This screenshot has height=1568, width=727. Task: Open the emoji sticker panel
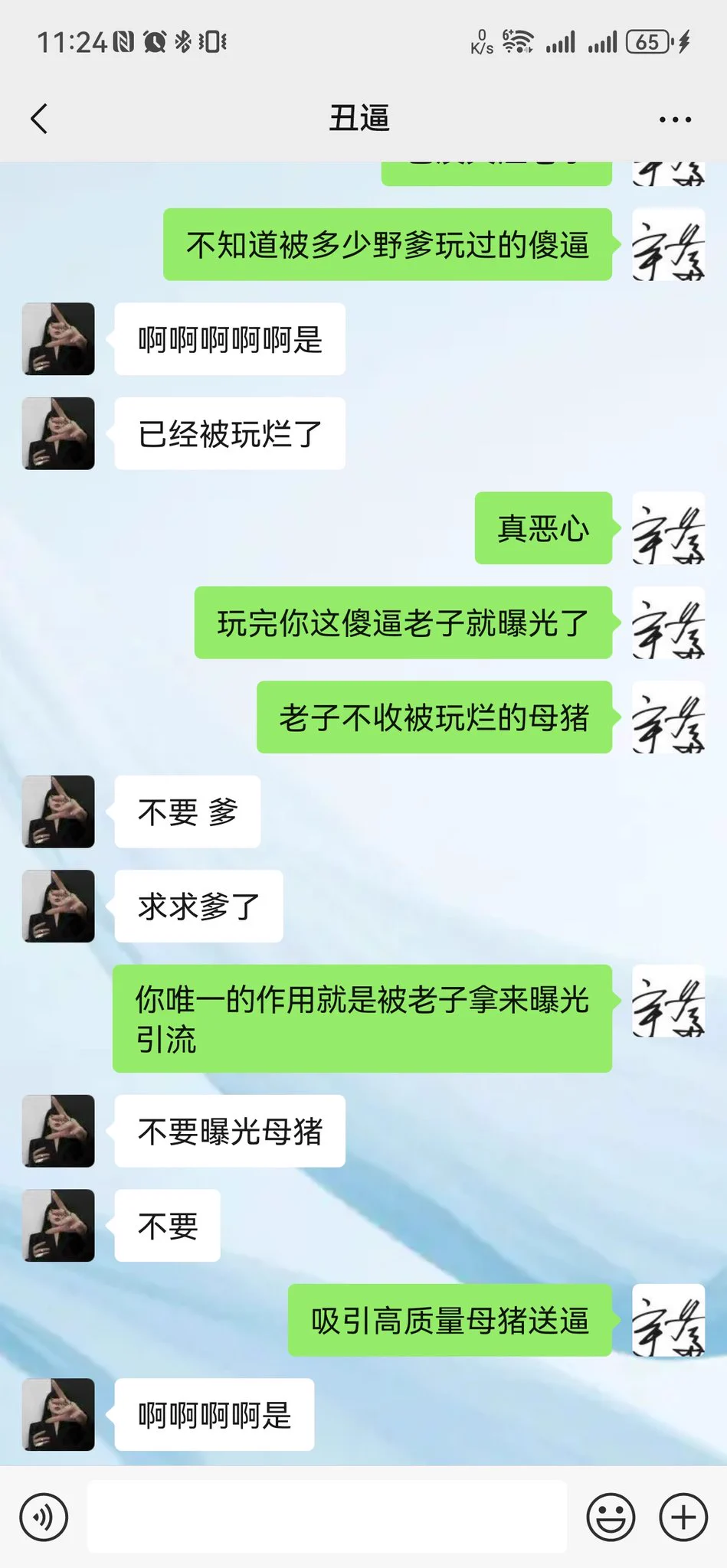pyautogui.click(x=611, y=1517)
